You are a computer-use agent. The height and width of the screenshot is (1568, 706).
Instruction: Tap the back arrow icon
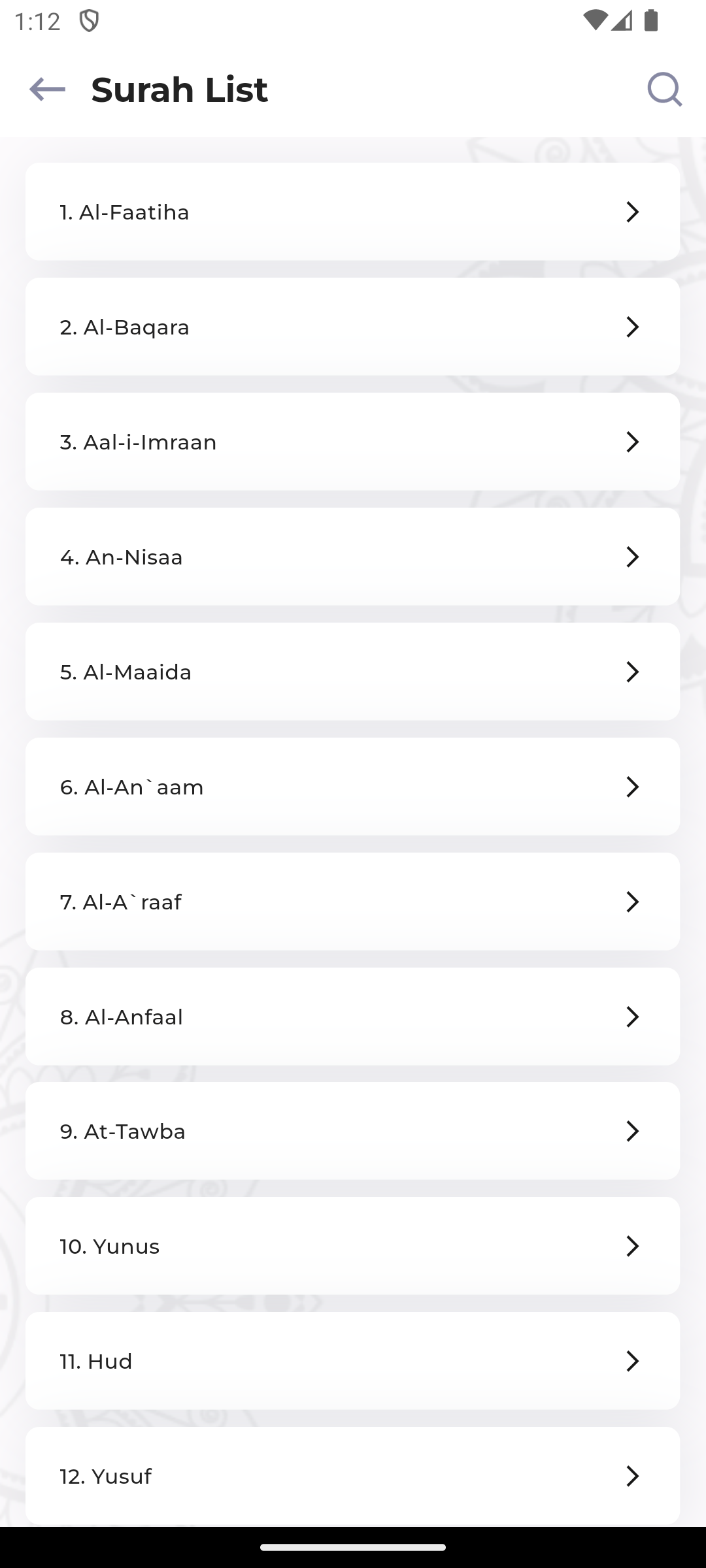47,90
